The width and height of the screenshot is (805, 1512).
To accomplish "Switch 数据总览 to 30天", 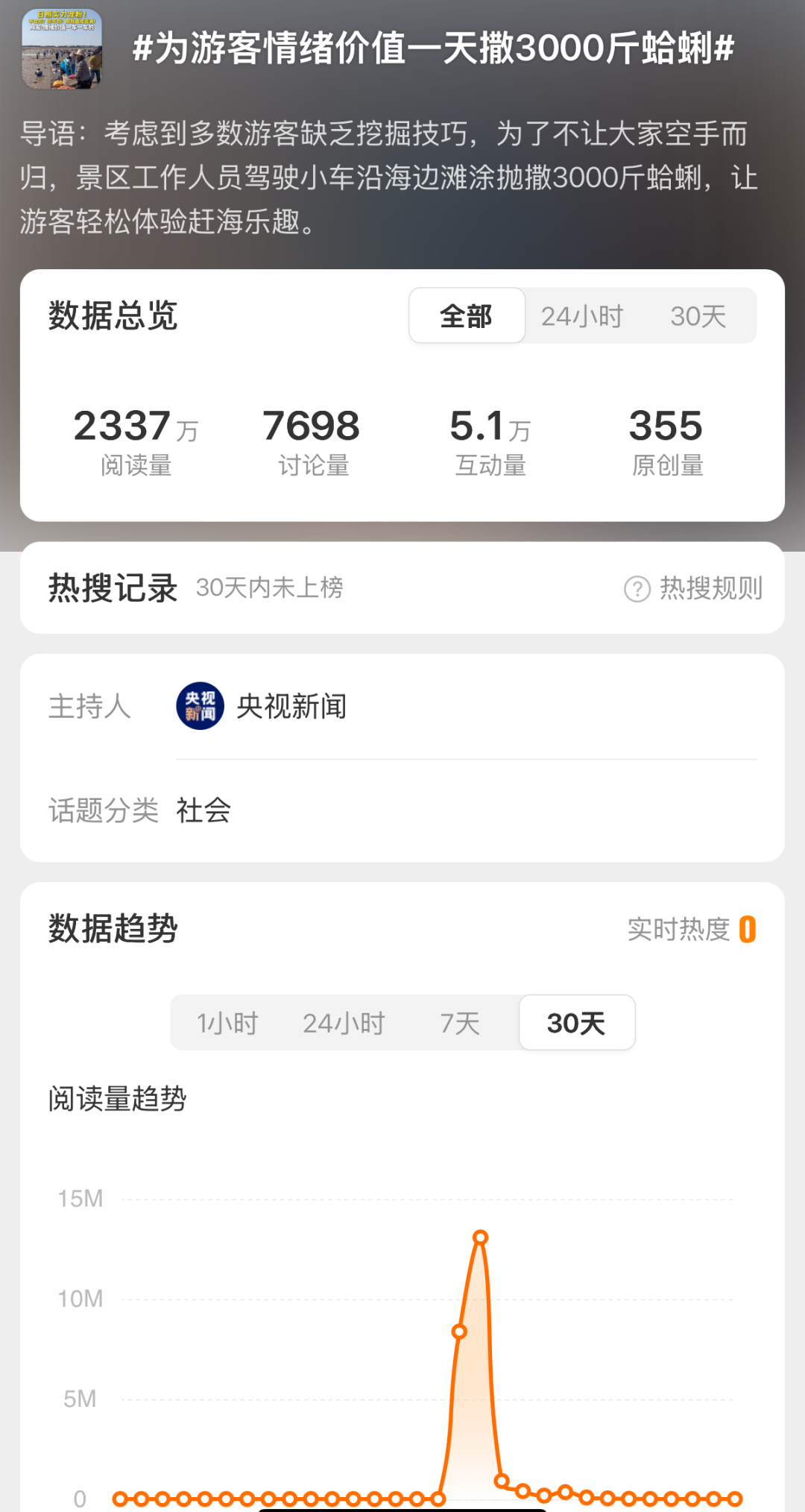I will (698, 316).
